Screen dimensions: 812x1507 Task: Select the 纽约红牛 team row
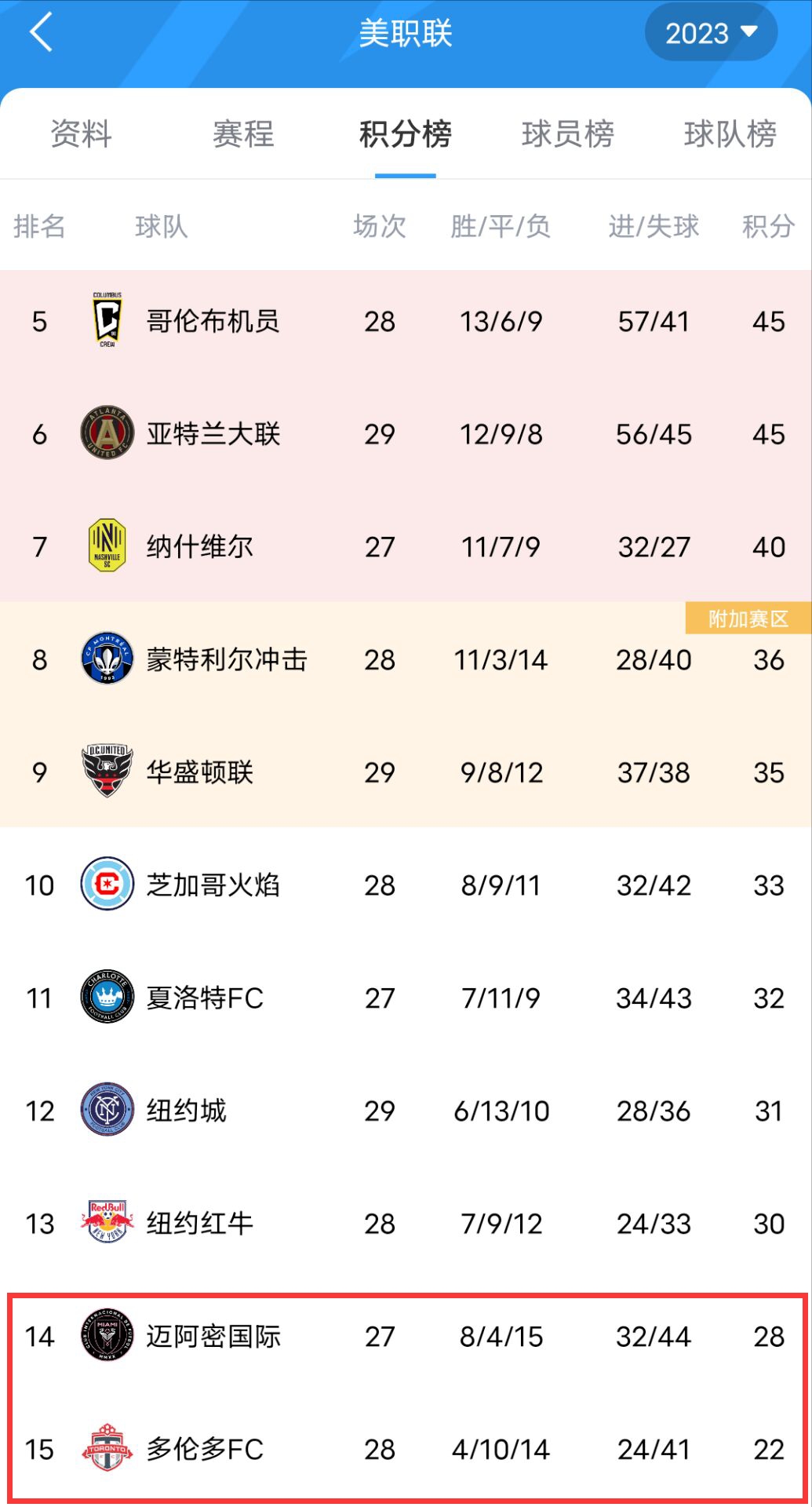tap(406, 1223)
